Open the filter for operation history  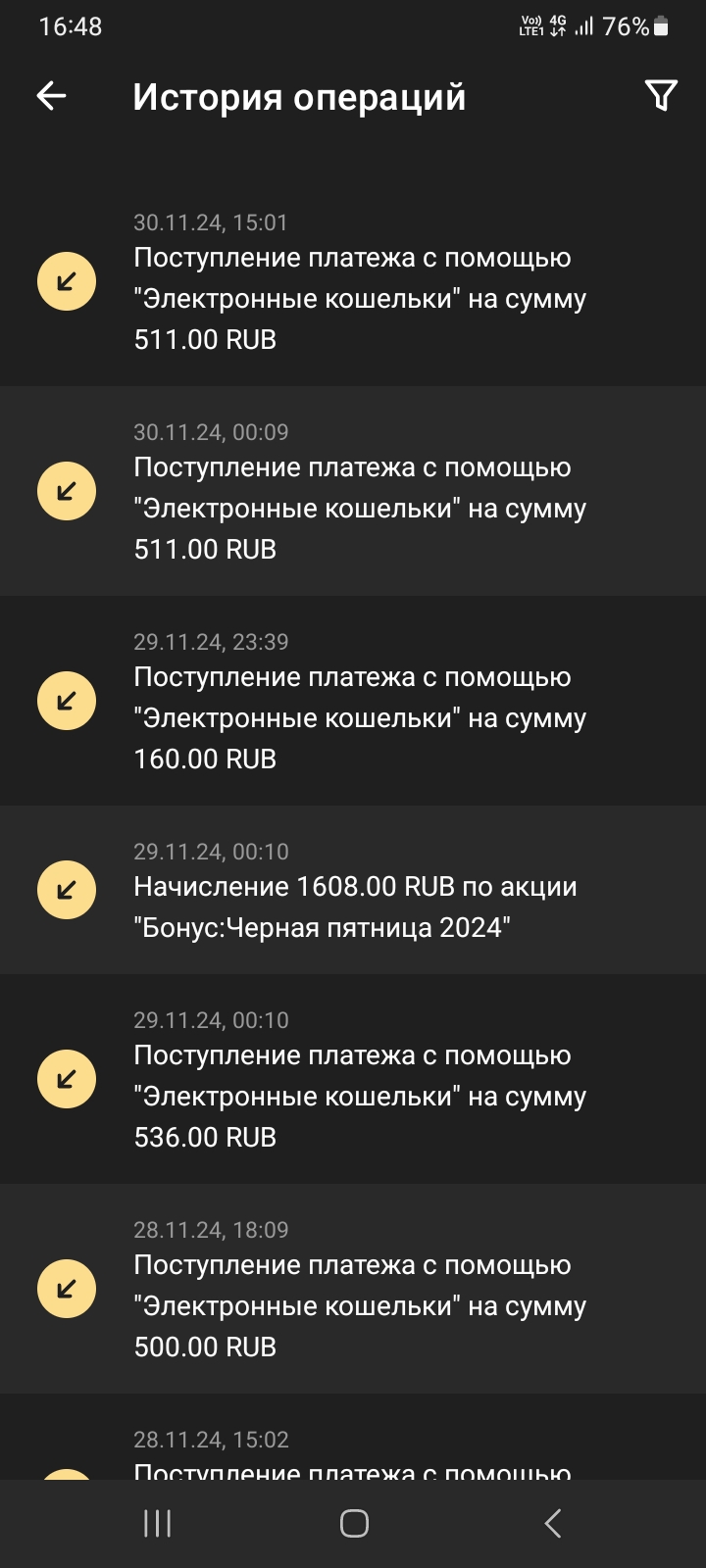661,96
